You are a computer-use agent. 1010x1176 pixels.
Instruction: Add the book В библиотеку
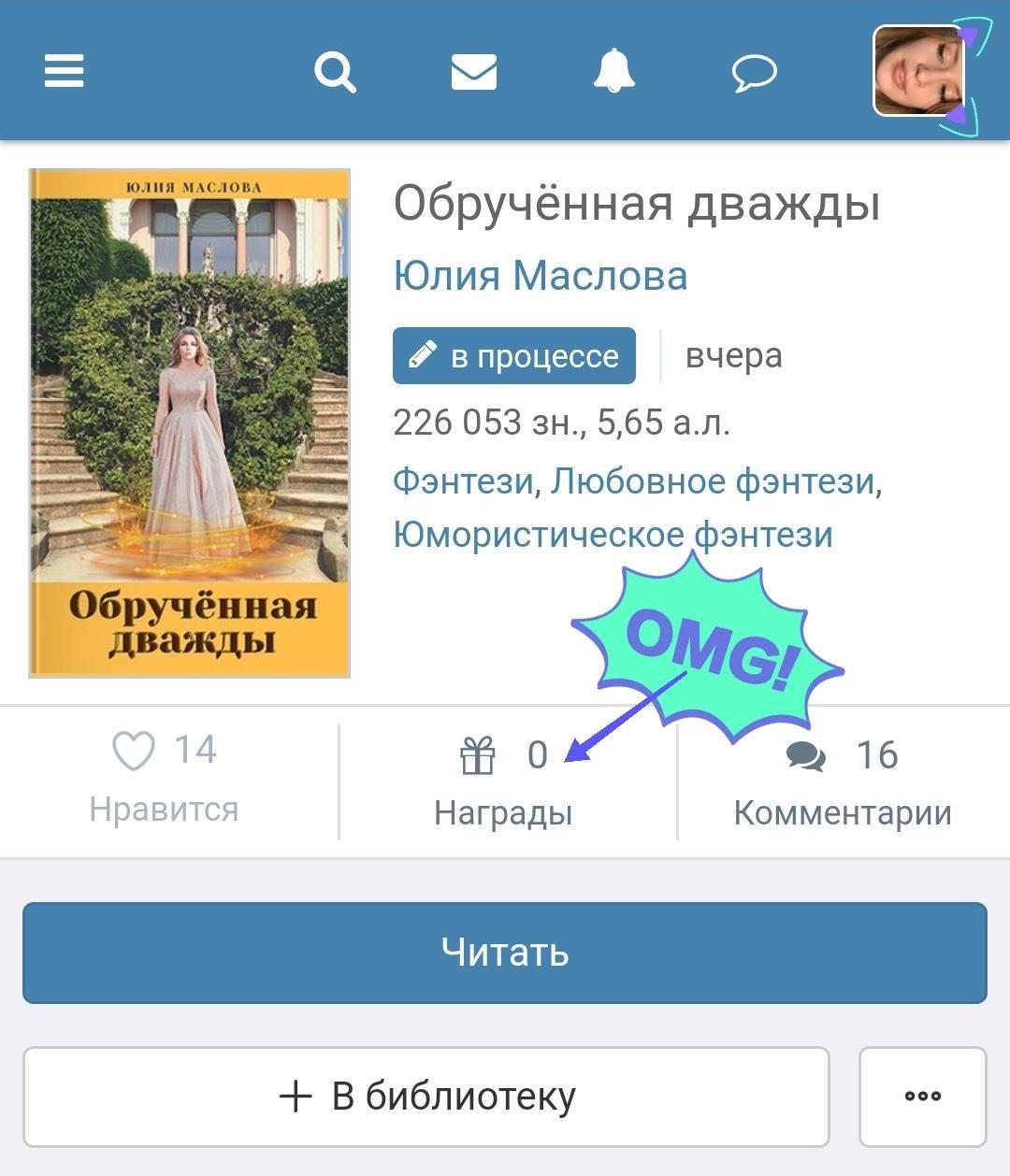(426, 1097)
